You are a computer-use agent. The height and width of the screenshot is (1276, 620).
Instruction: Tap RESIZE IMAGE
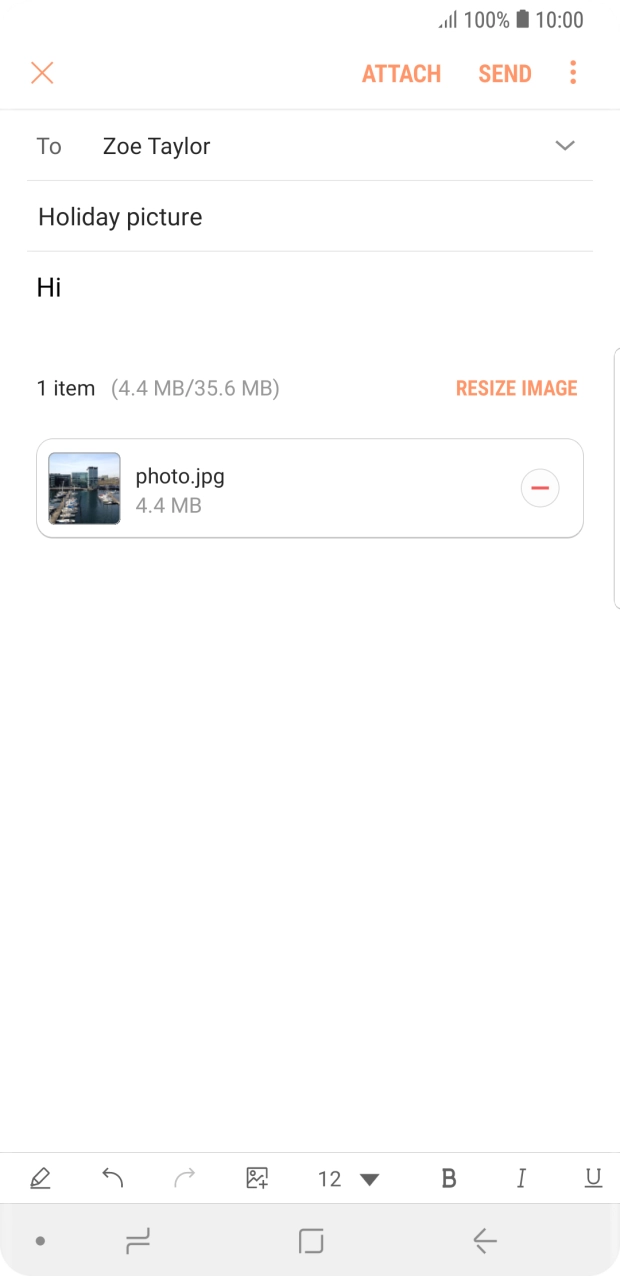516,388
